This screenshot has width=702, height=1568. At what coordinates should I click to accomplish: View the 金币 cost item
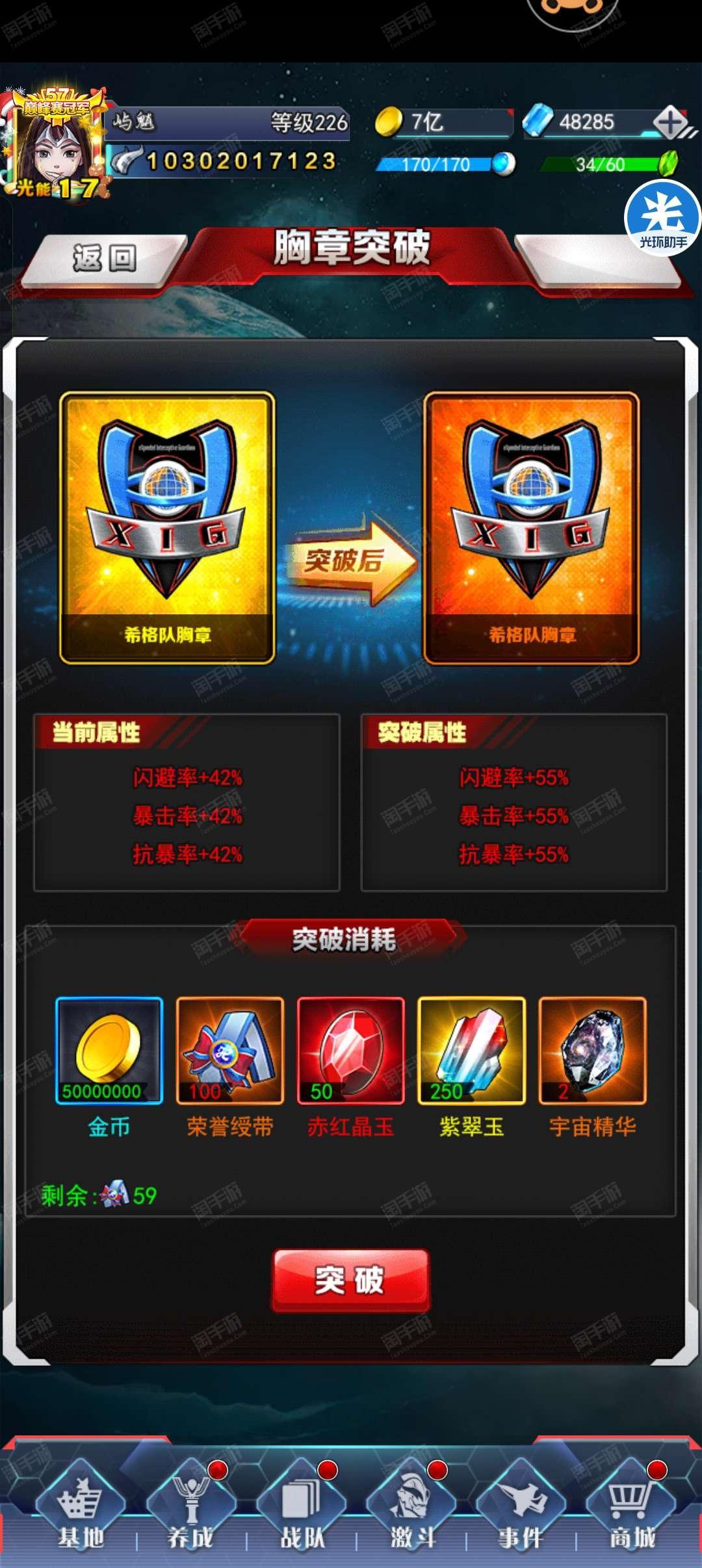pyautogui.click(x=109, y=1051)
